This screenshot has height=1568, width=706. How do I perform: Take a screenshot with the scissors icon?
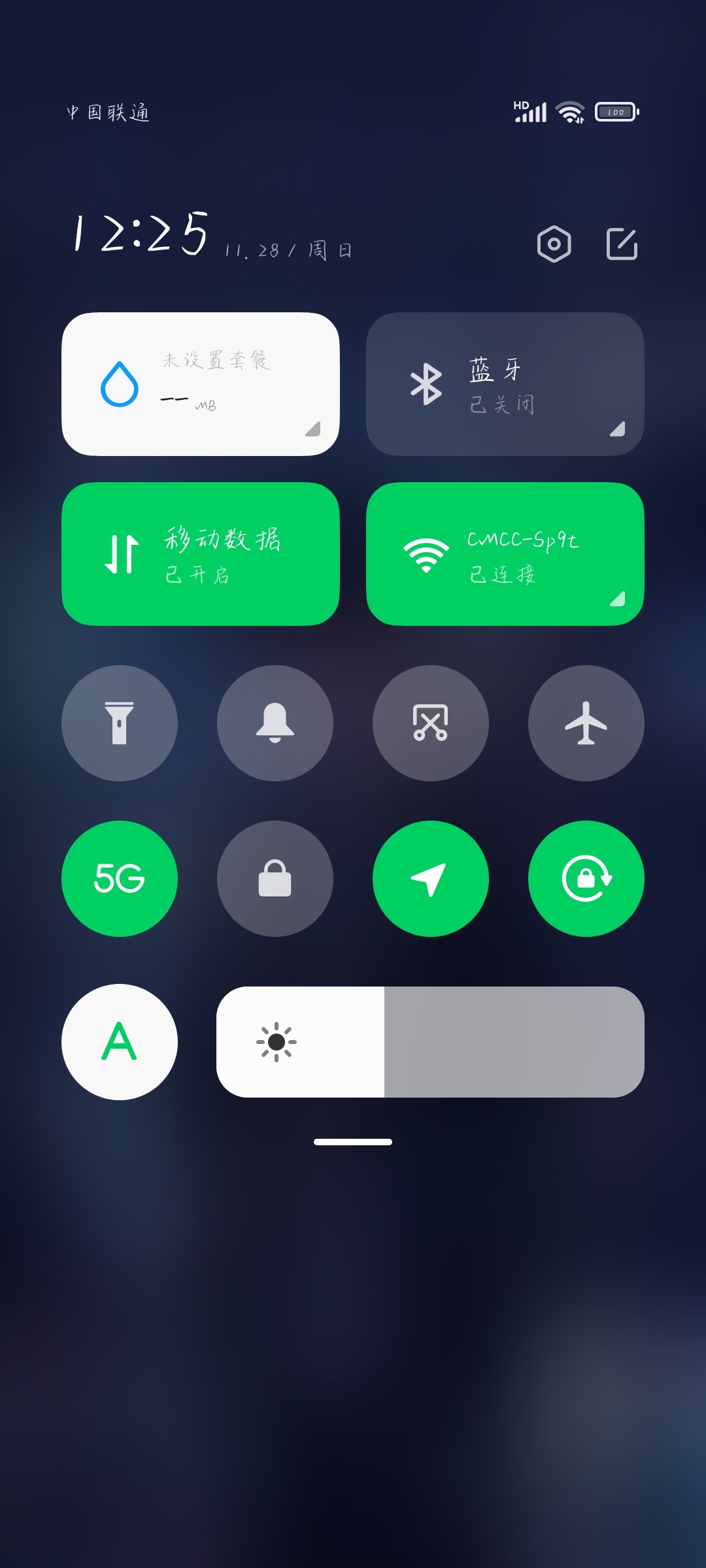click(x=431, y=723)
